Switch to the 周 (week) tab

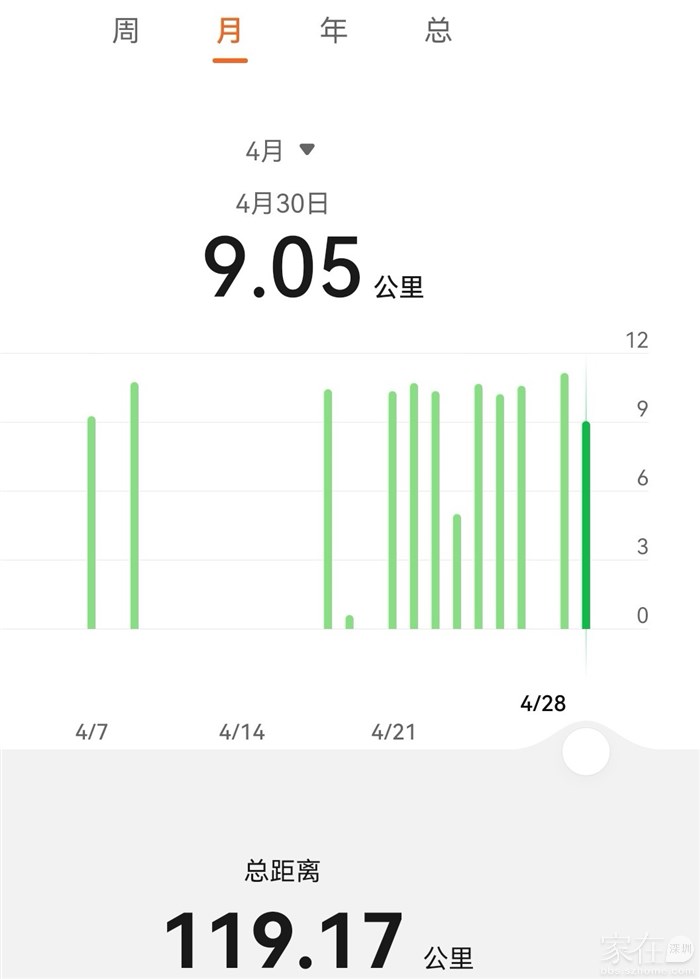pyautogui.click(x=125, y=31)
